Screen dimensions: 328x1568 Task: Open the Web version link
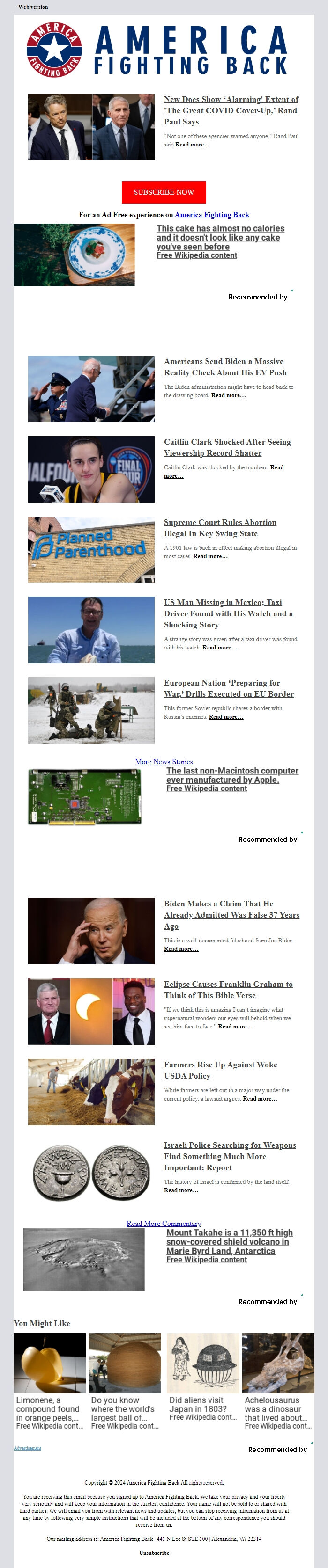(x=33, y=7)
